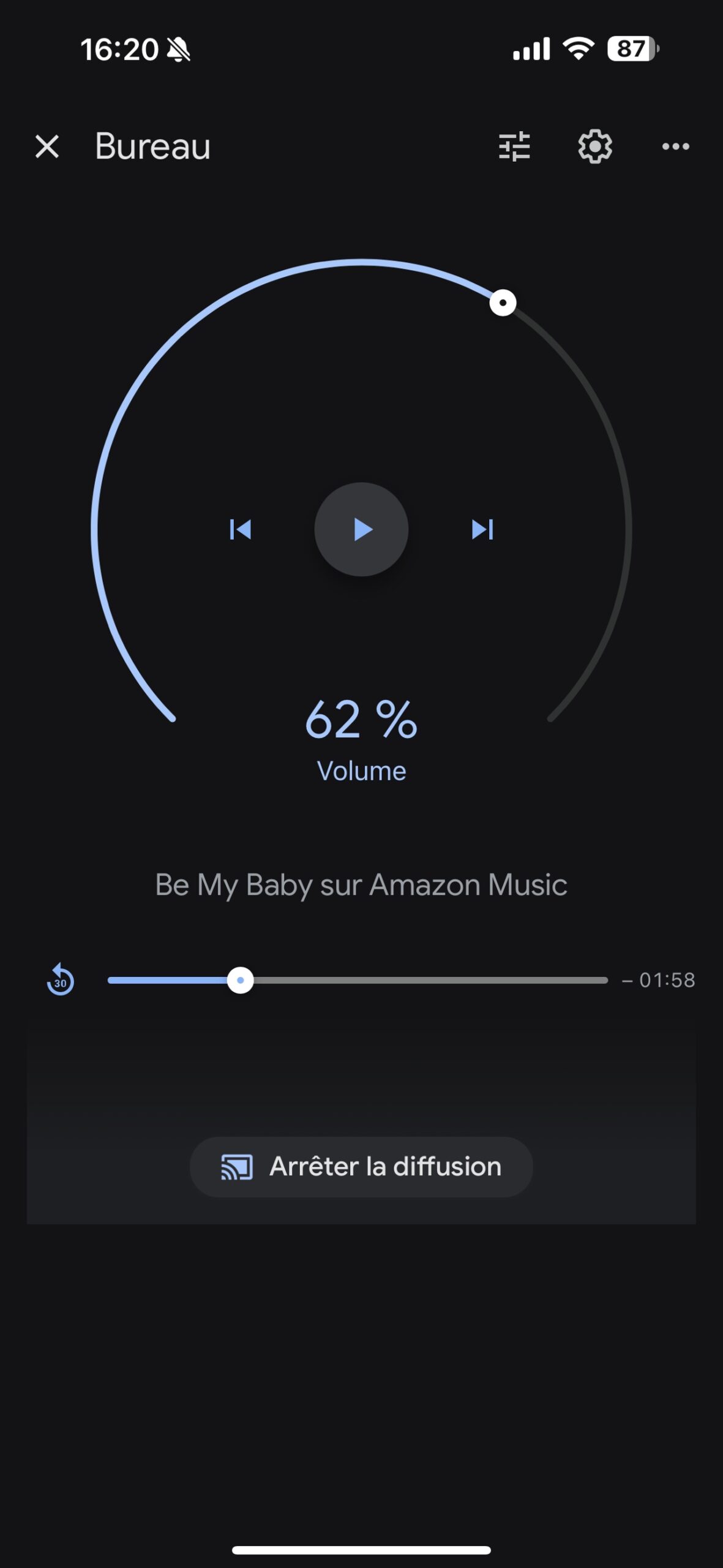Tap the volume dial handle

click(503, 303)
